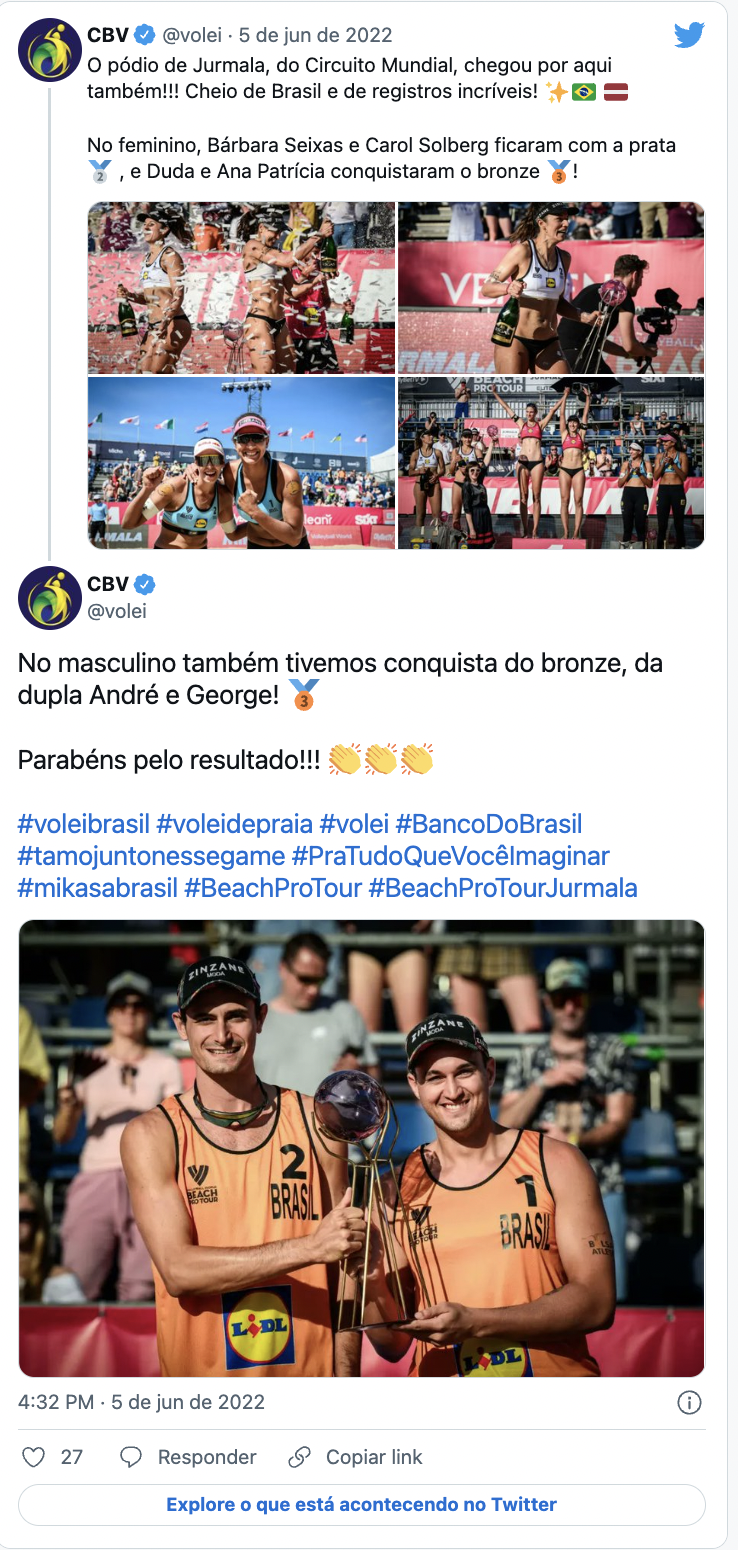The height and width of the screenshot is (1550, 738).
Task: Open the #PraTudoQueVocêImaginar hashtag
Action: pyautogui.click(x=450, y=856)
